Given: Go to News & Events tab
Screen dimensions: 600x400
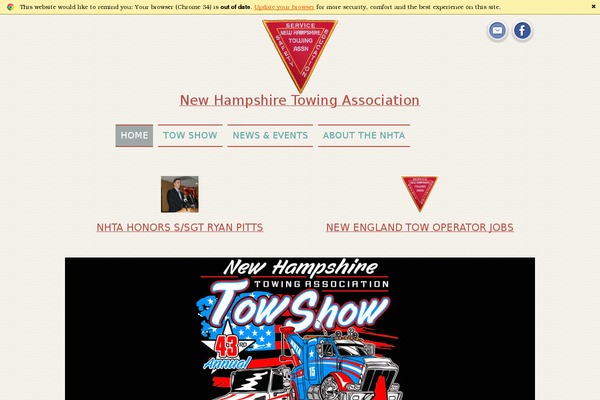Looking at the screenshot, I should [x=270, y=135].
